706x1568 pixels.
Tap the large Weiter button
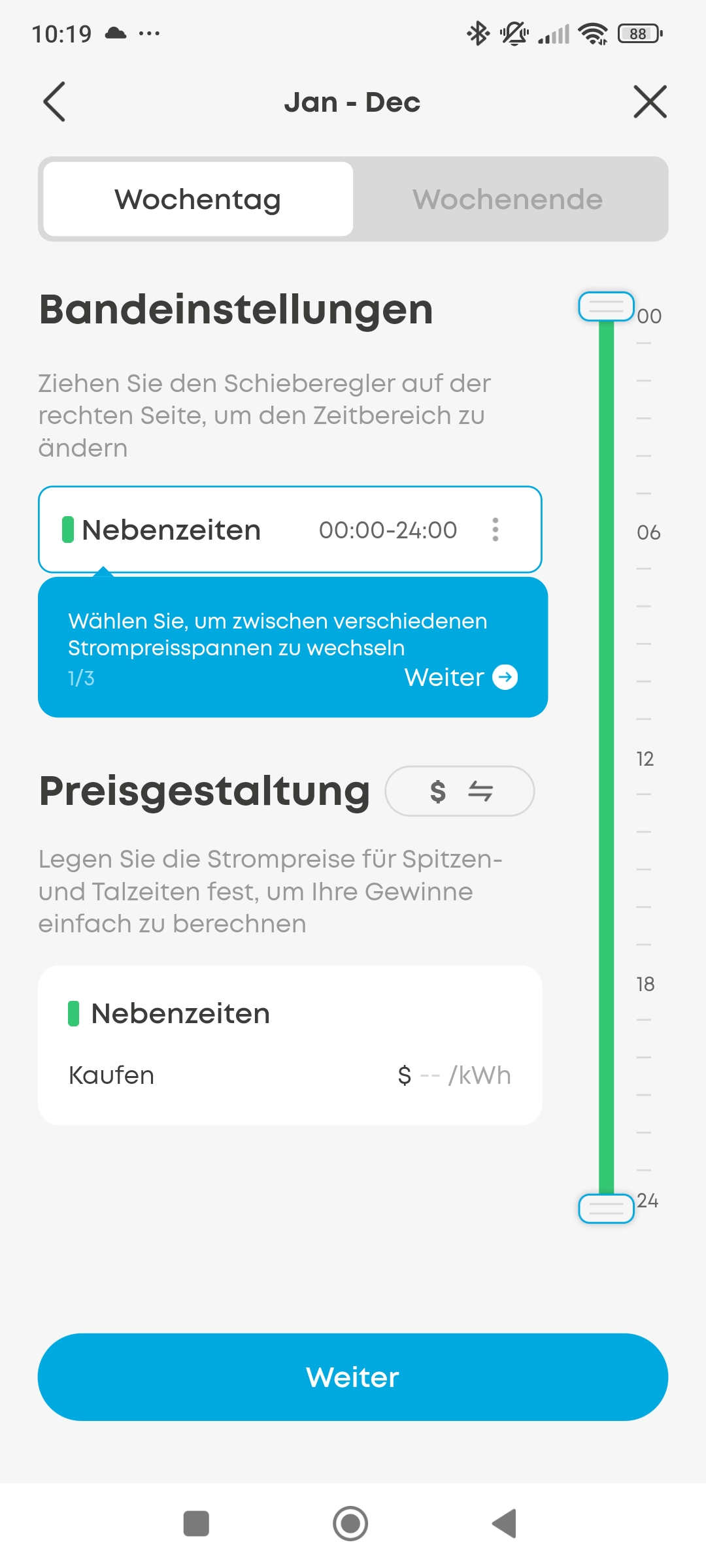pyautogui.click(x=353, y=1377)
